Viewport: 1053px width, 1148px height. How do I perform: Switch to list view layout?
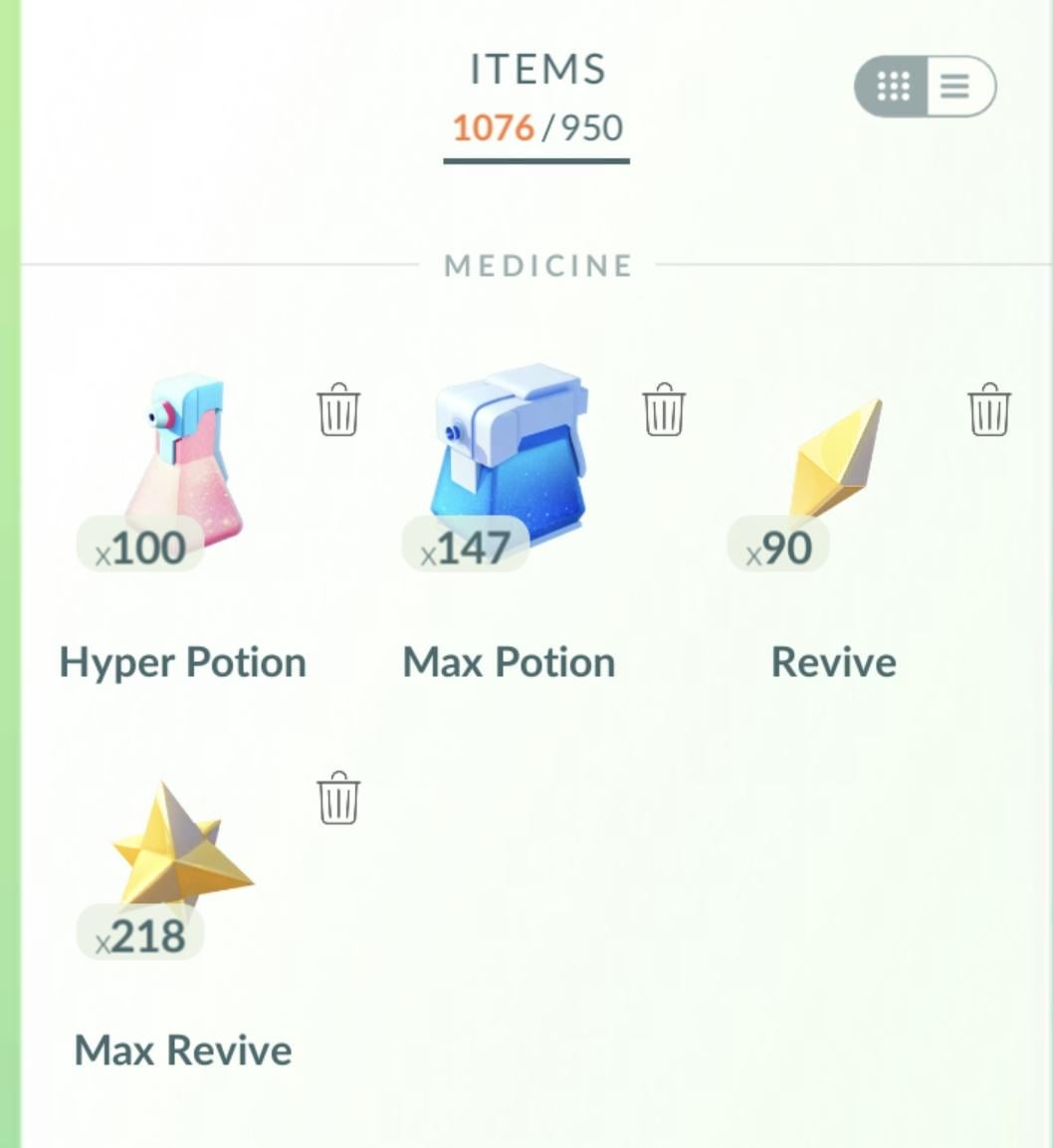click(x=955, y=87)
